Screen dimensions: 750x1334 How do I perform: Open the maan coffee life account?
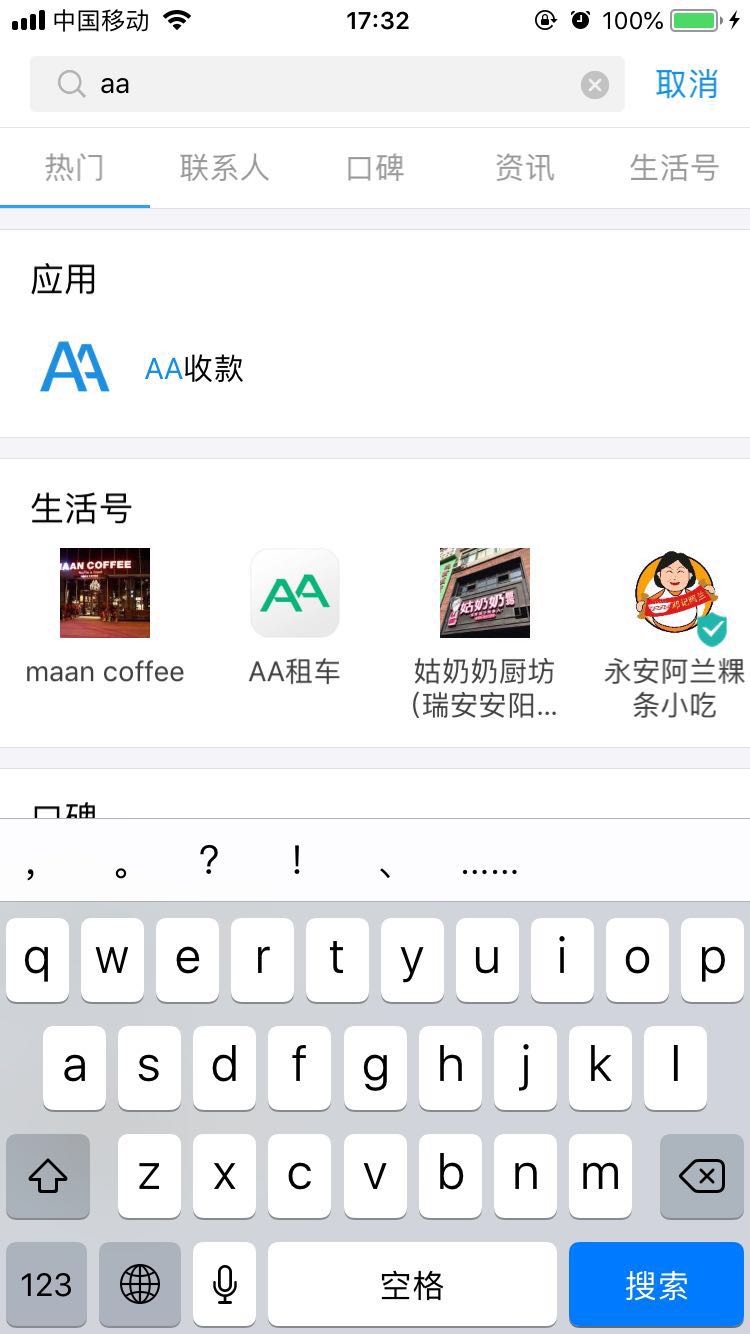tap(105, 615)
